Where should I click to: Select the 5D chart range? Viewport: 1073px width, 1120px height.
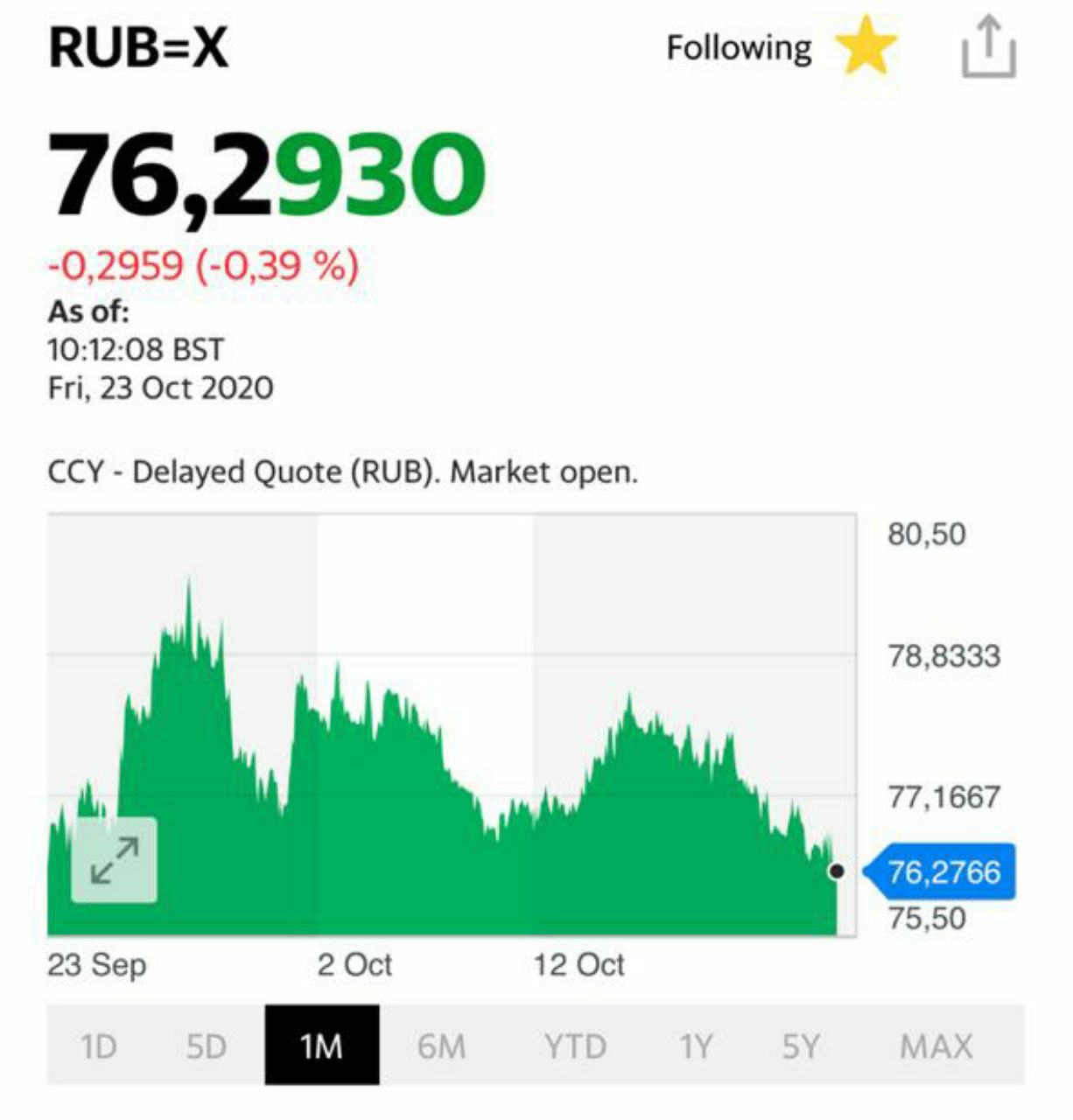pos(207,1046)
